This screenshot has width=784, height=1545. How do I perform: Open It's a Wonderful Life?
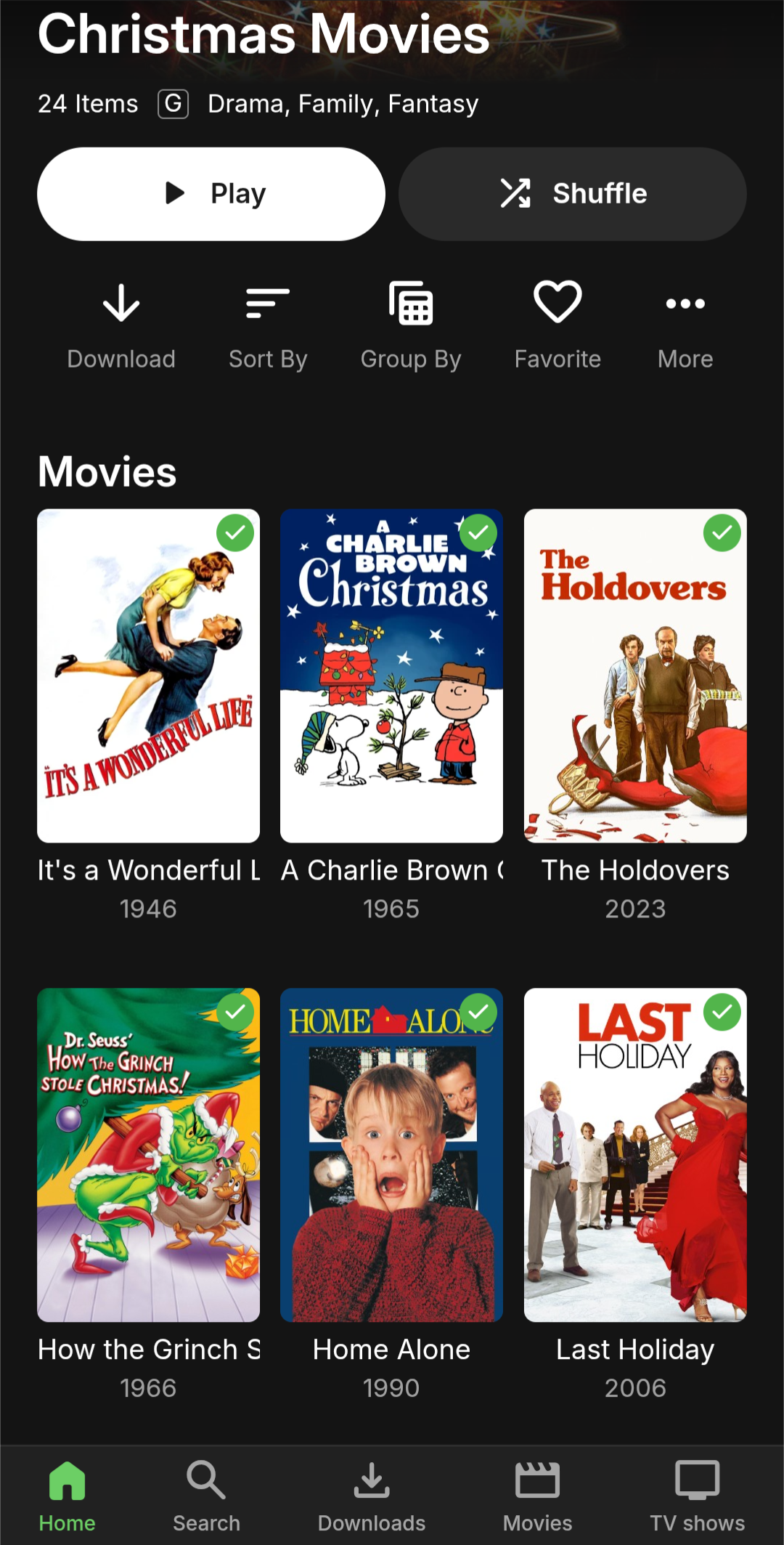pos(148,676)
